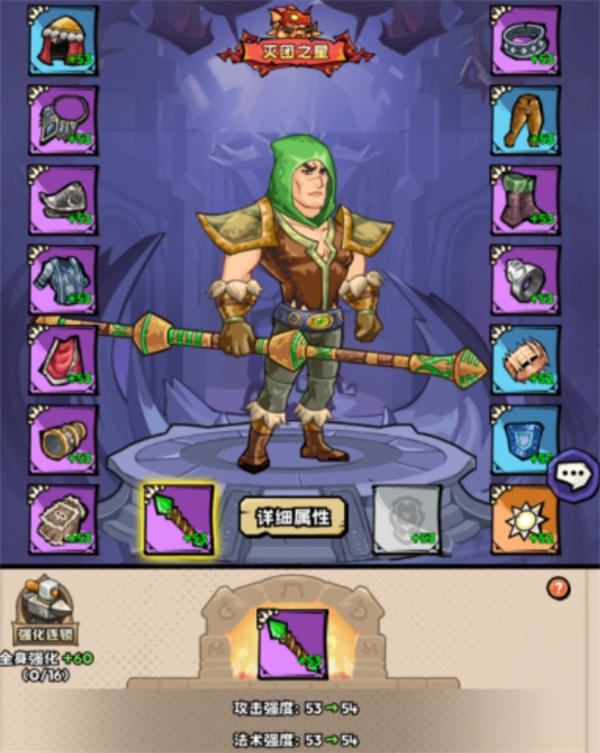The image size is (600, 753).
Task: Select the green spear weapon slot
Action: click(x=179, y=519)
